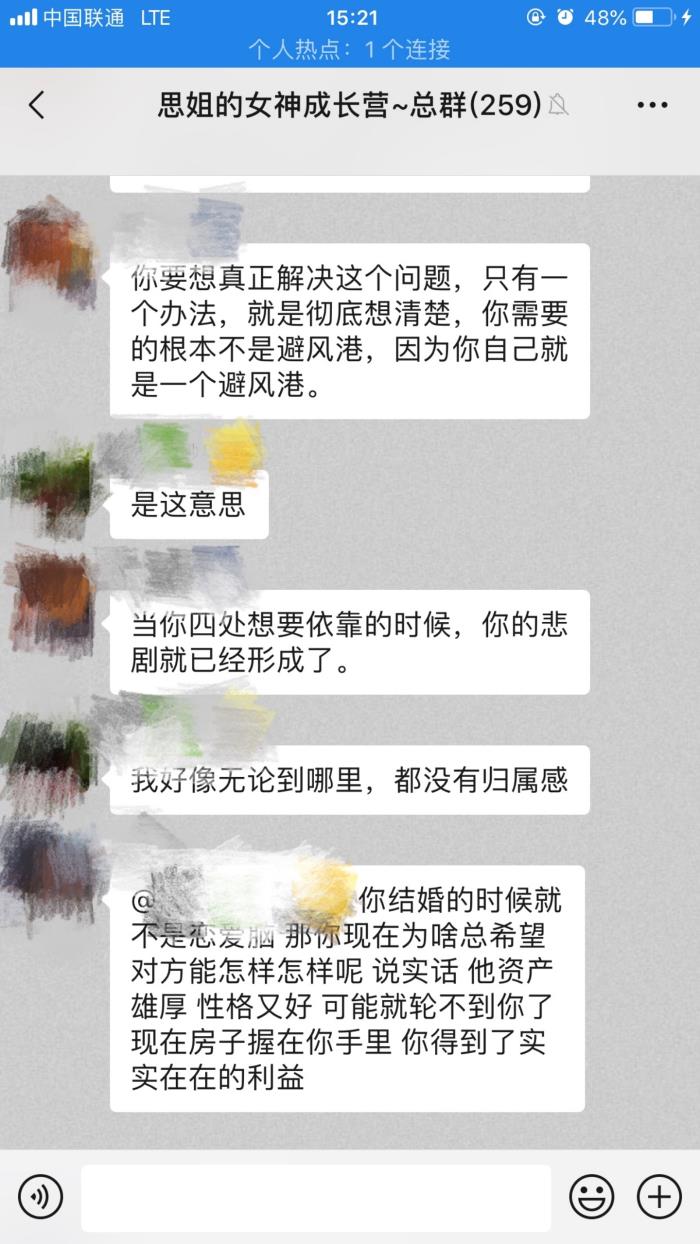Screen dimensions: 700x1244
Task: Open the group chat overflow menu
Action: [652, 105]
